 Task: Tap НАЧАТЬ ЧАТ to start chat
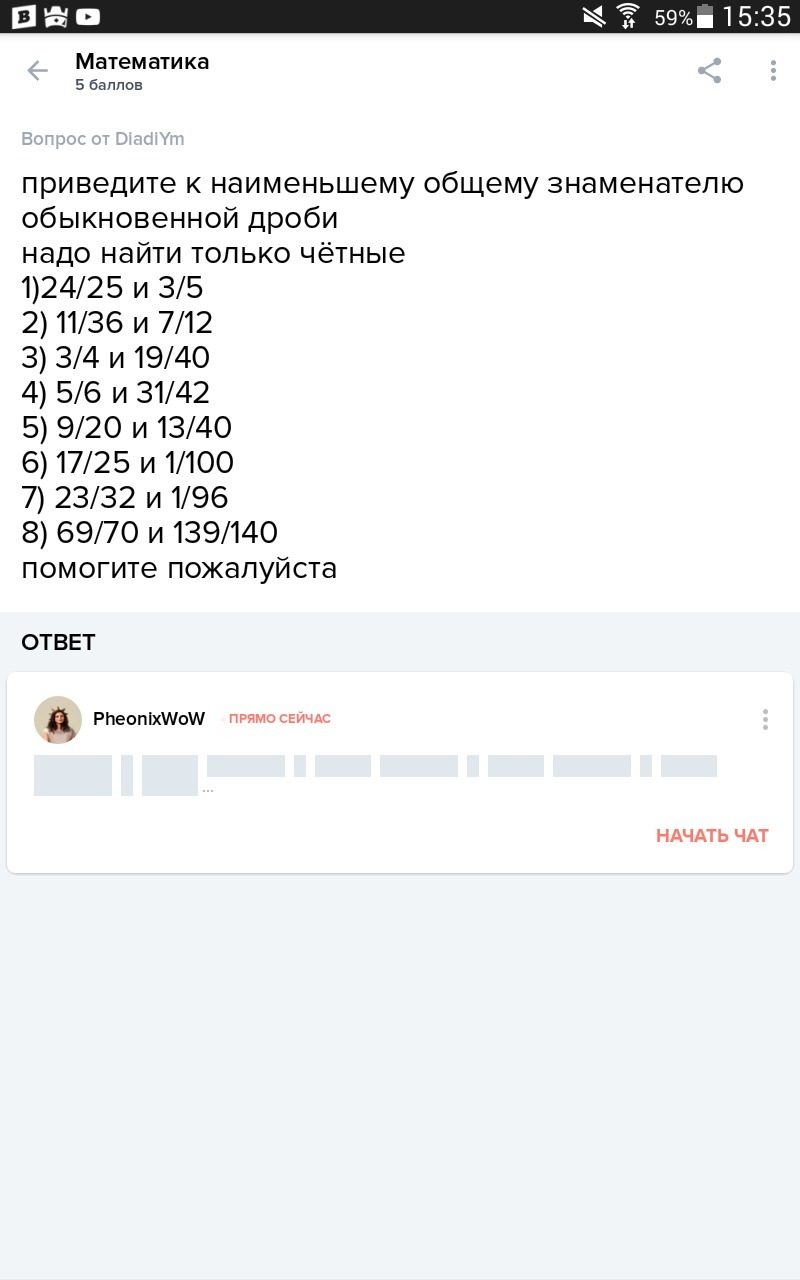tap(712, 836)
